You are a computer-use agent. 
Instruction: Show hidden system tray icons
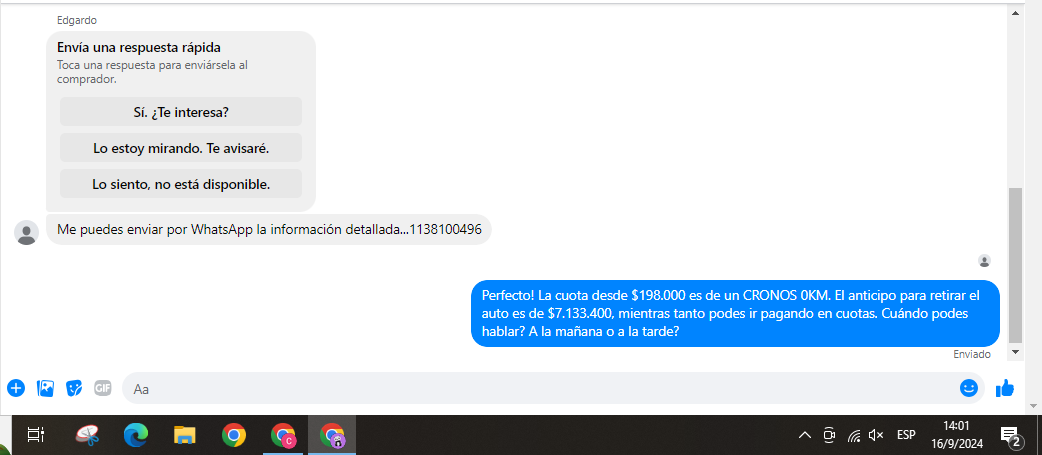click(x=804, y=435)
